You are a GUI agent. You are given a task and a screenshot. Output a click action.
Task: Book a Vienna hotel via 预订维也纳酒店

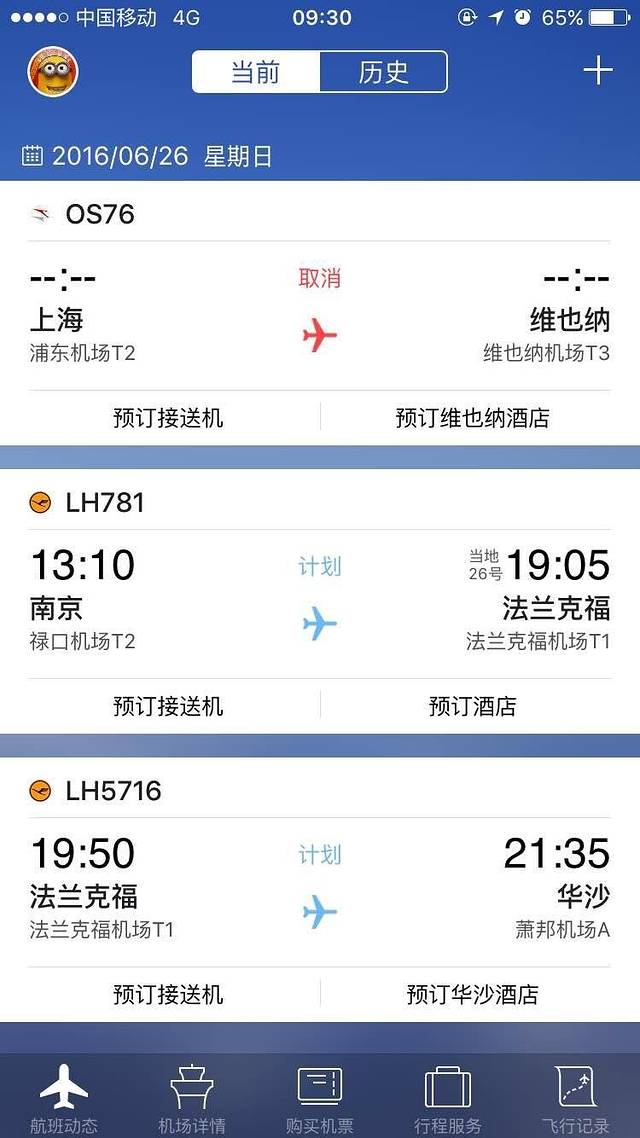(472, 417)
